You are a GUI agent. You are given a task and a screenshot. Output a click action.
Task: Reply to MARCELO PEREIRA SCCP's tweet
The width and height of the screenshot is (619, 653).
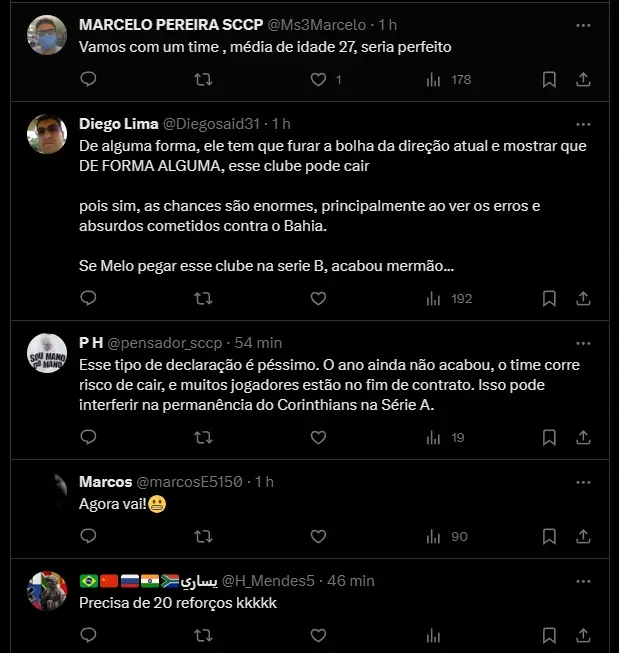(88, 79)
